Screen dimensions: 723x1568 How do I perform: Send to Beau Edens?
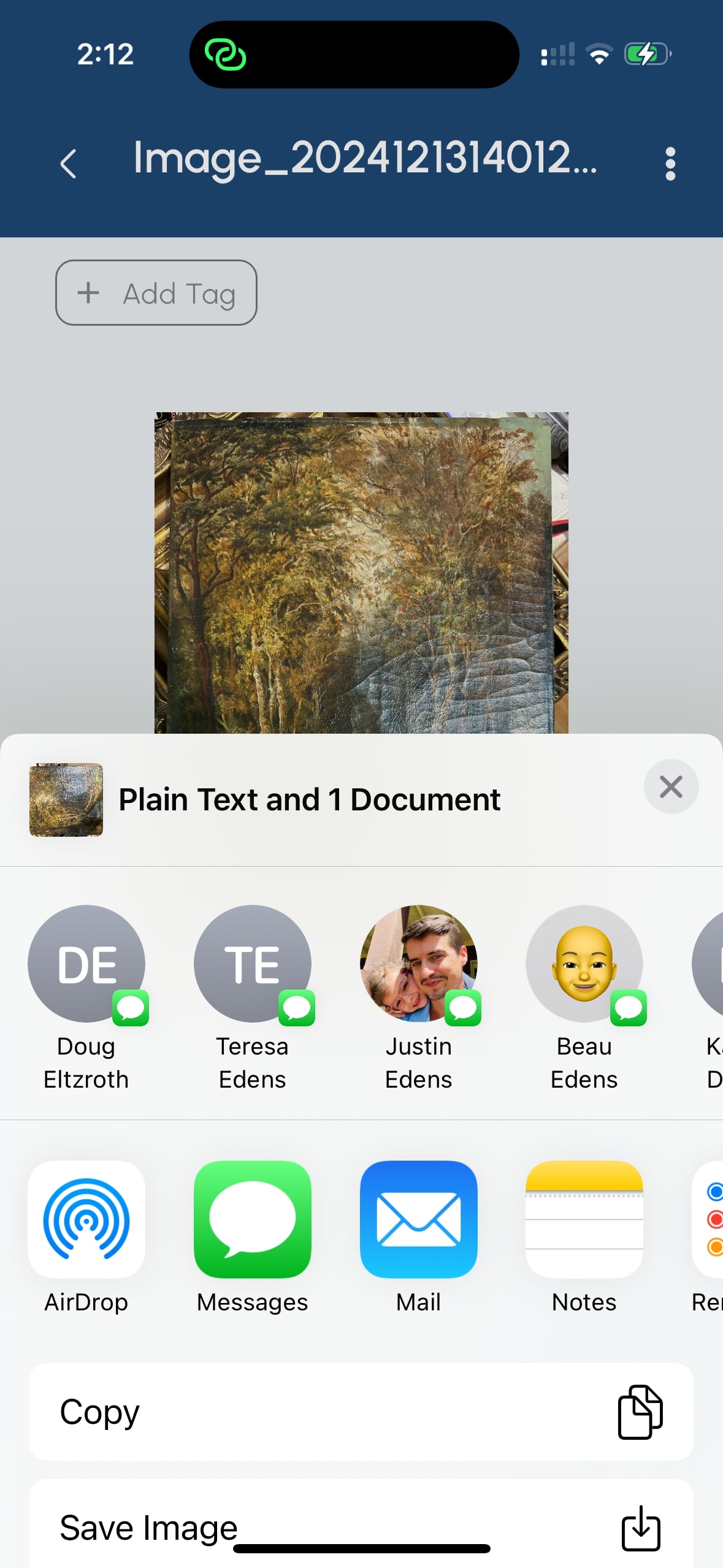[x=584, y=997]
